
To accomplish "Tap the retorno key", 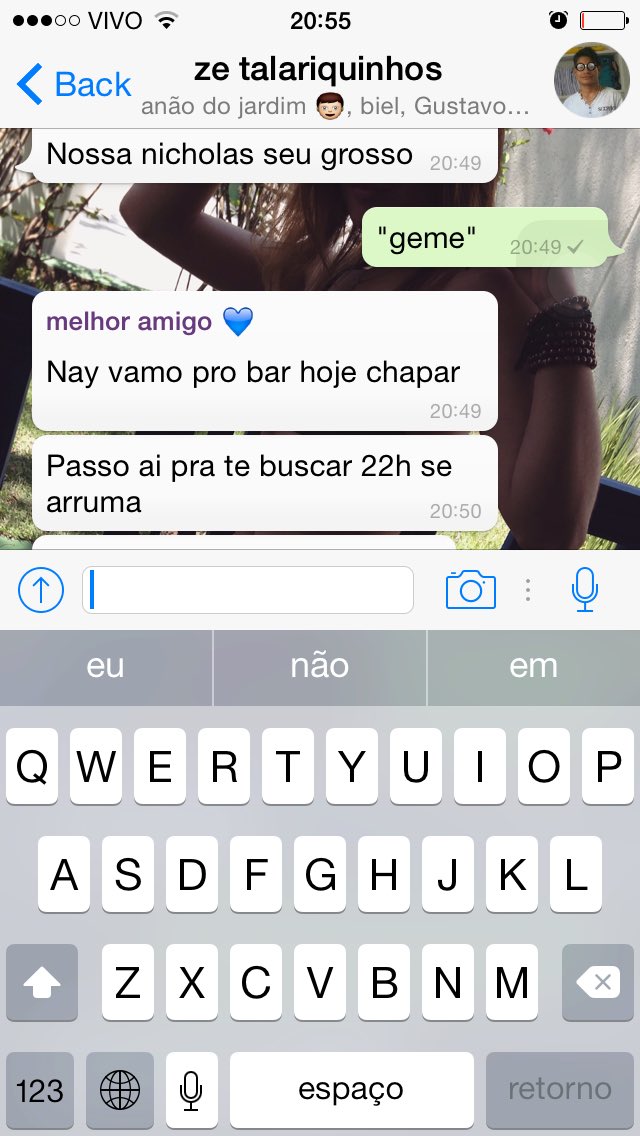I will 560,1090.
